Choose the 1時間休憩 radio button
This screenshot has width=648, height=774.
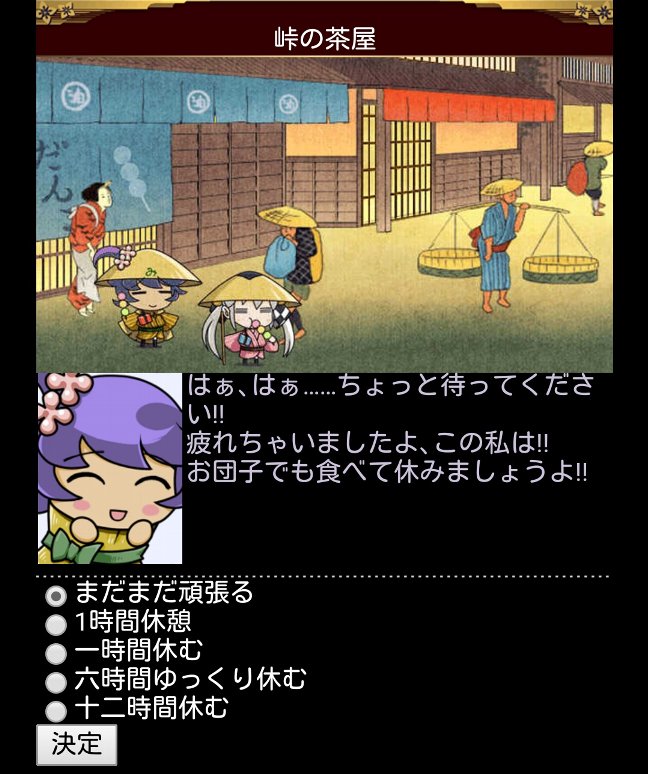57,624
